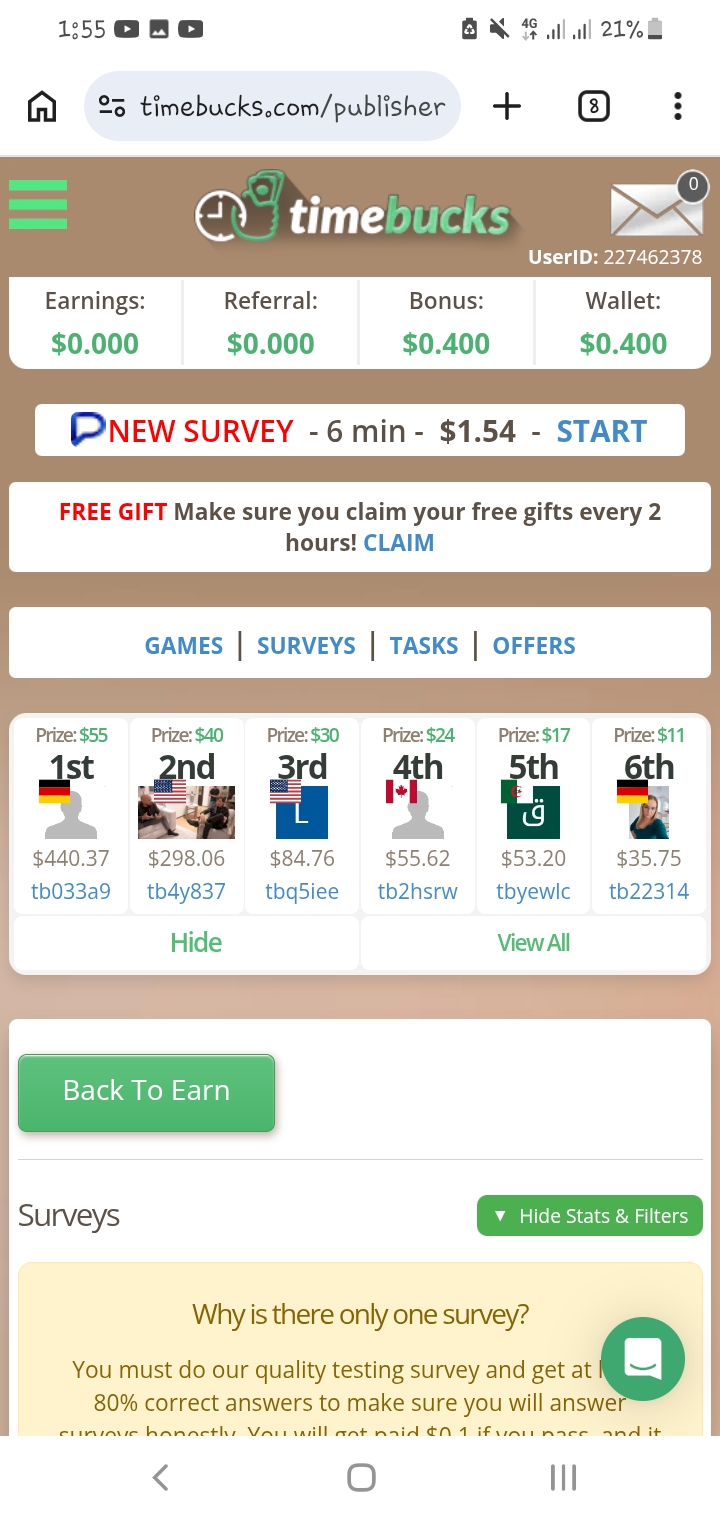
Task: Hide the leaderboard panel
Action: (196, 943)
